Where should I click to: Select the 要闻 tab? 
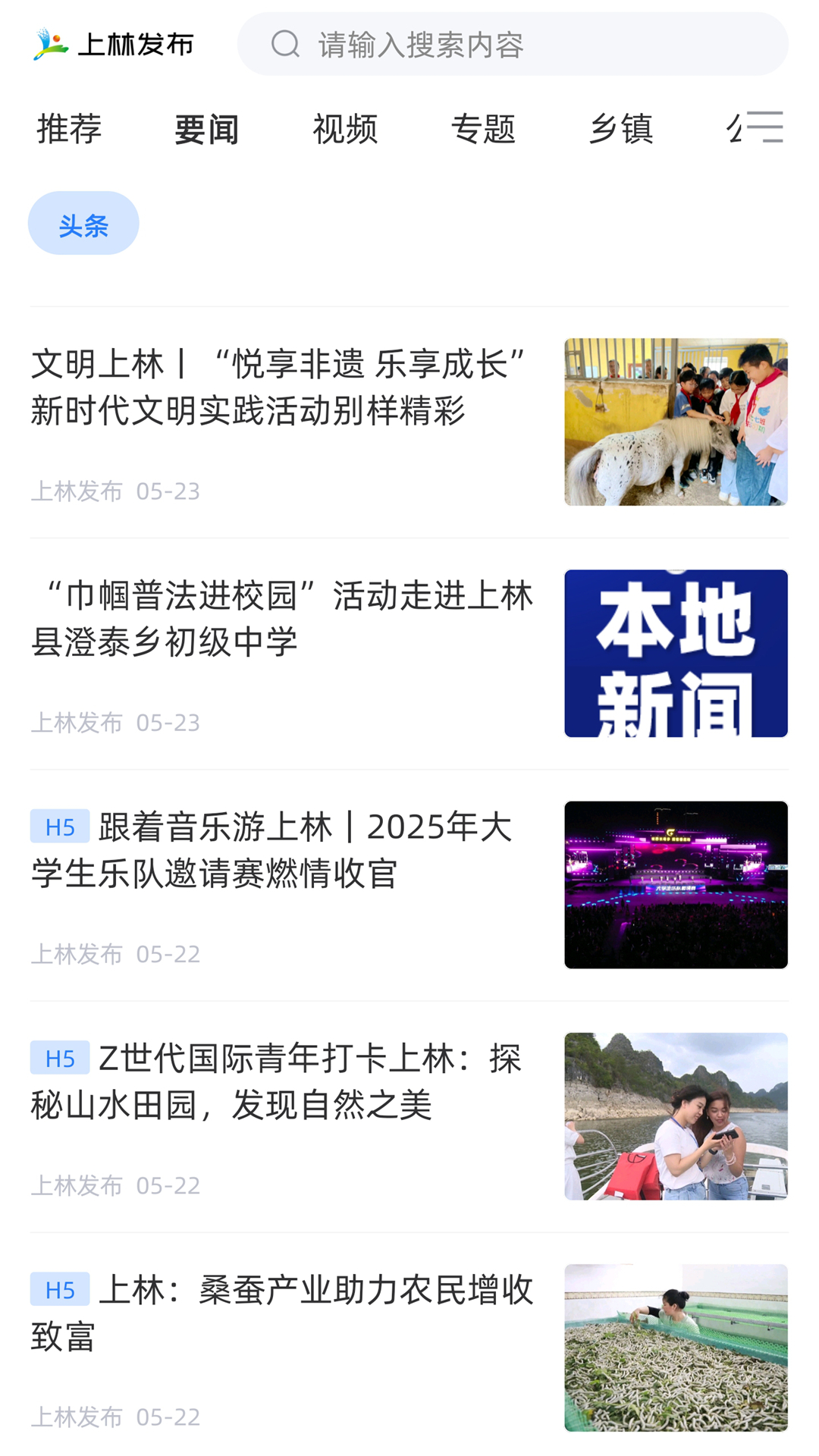click(x=206, y=129)
